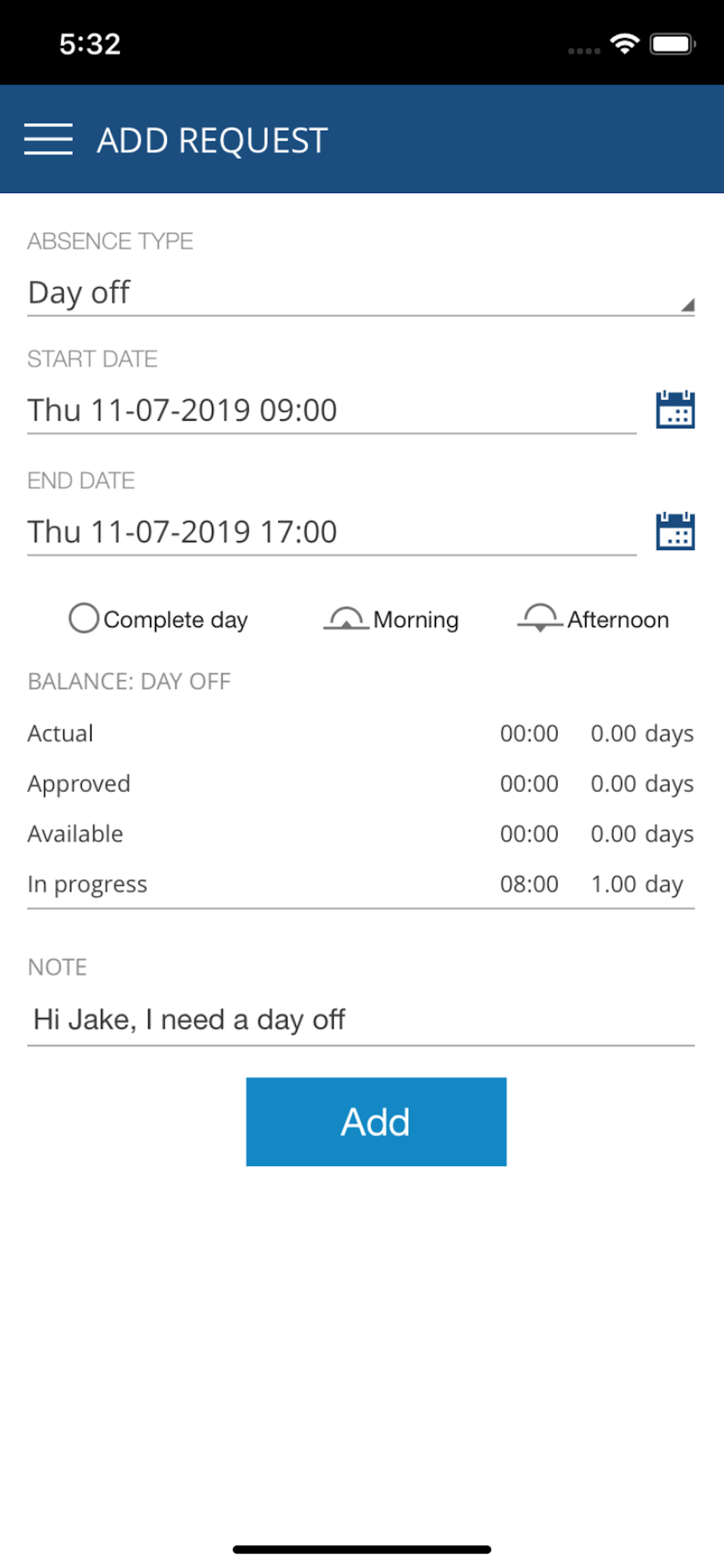Select the Morning half-day icon
The height and width of the screenshot is (1568, 724).
click(346, 618)
